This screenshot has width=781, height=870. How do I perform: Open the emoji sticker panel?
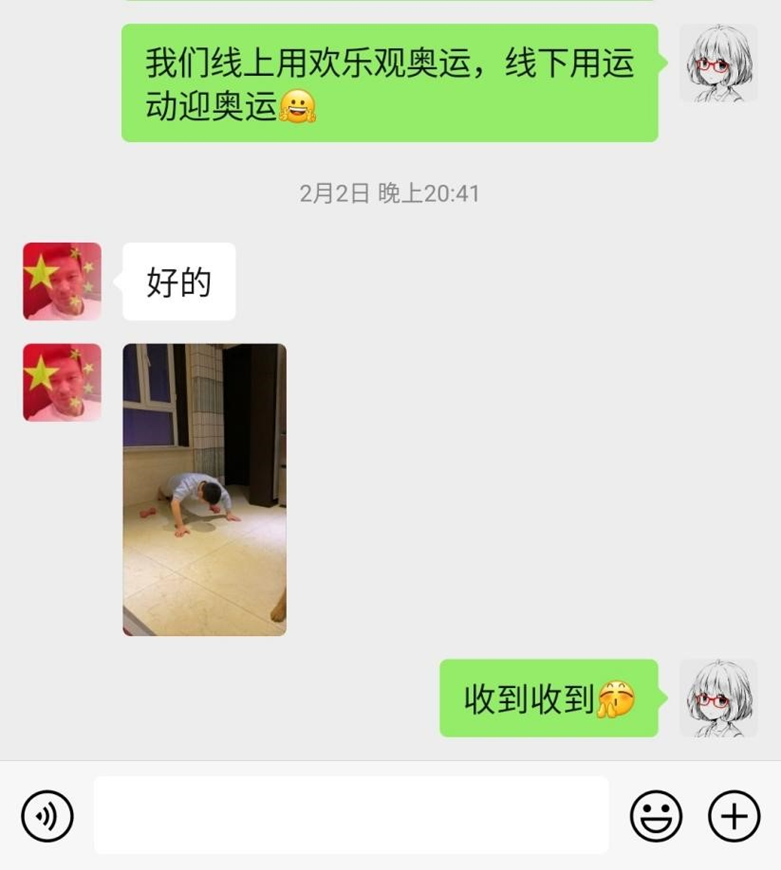(656, 816)
